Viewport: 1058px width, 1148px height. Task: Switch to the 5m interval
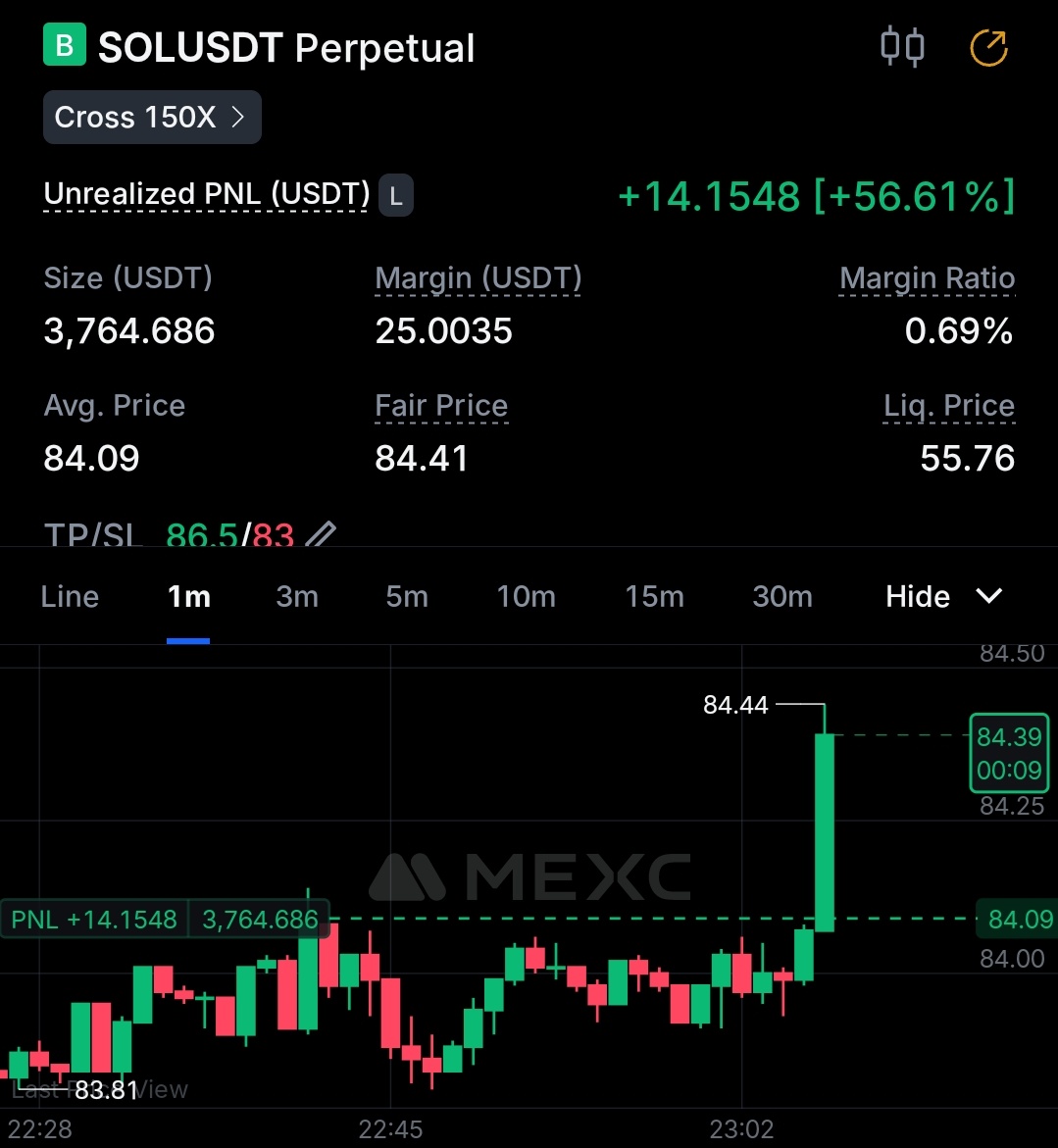(407, 596)
